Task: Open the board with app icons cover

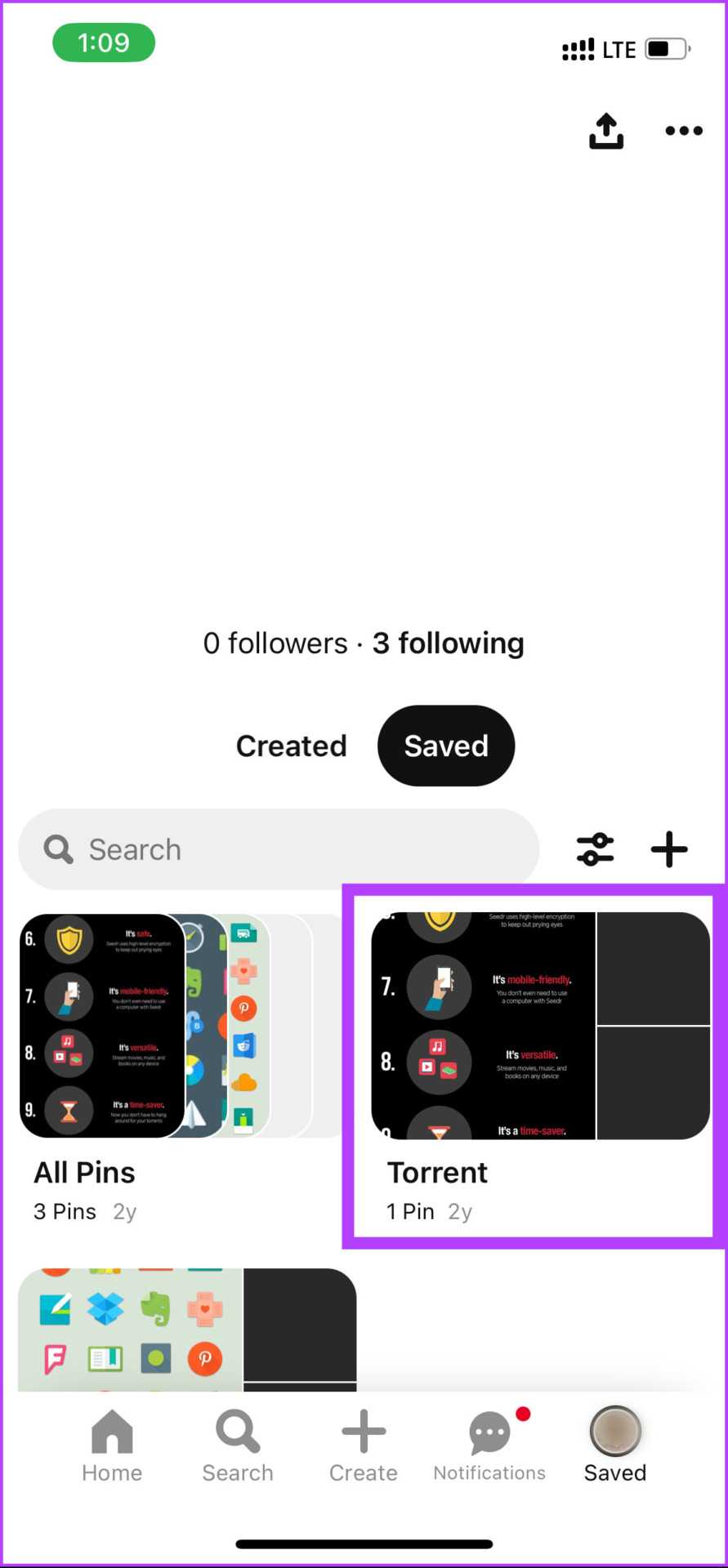Action: (x=187, y=1329)
